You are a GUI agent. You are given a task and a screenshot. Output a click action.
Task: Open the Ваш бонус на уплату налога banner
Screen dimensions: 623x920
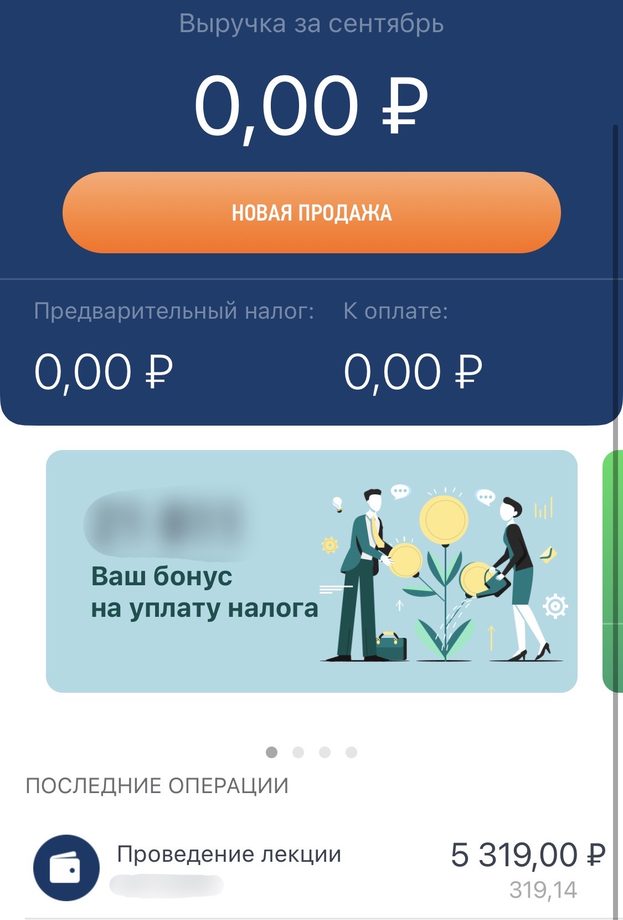(311, 571)
